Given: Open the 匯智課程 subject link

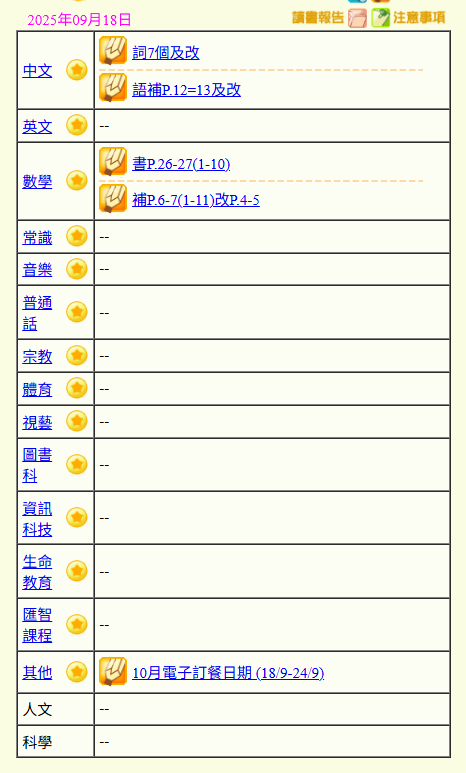Looking at the screenshot, I should coord(37,625).
